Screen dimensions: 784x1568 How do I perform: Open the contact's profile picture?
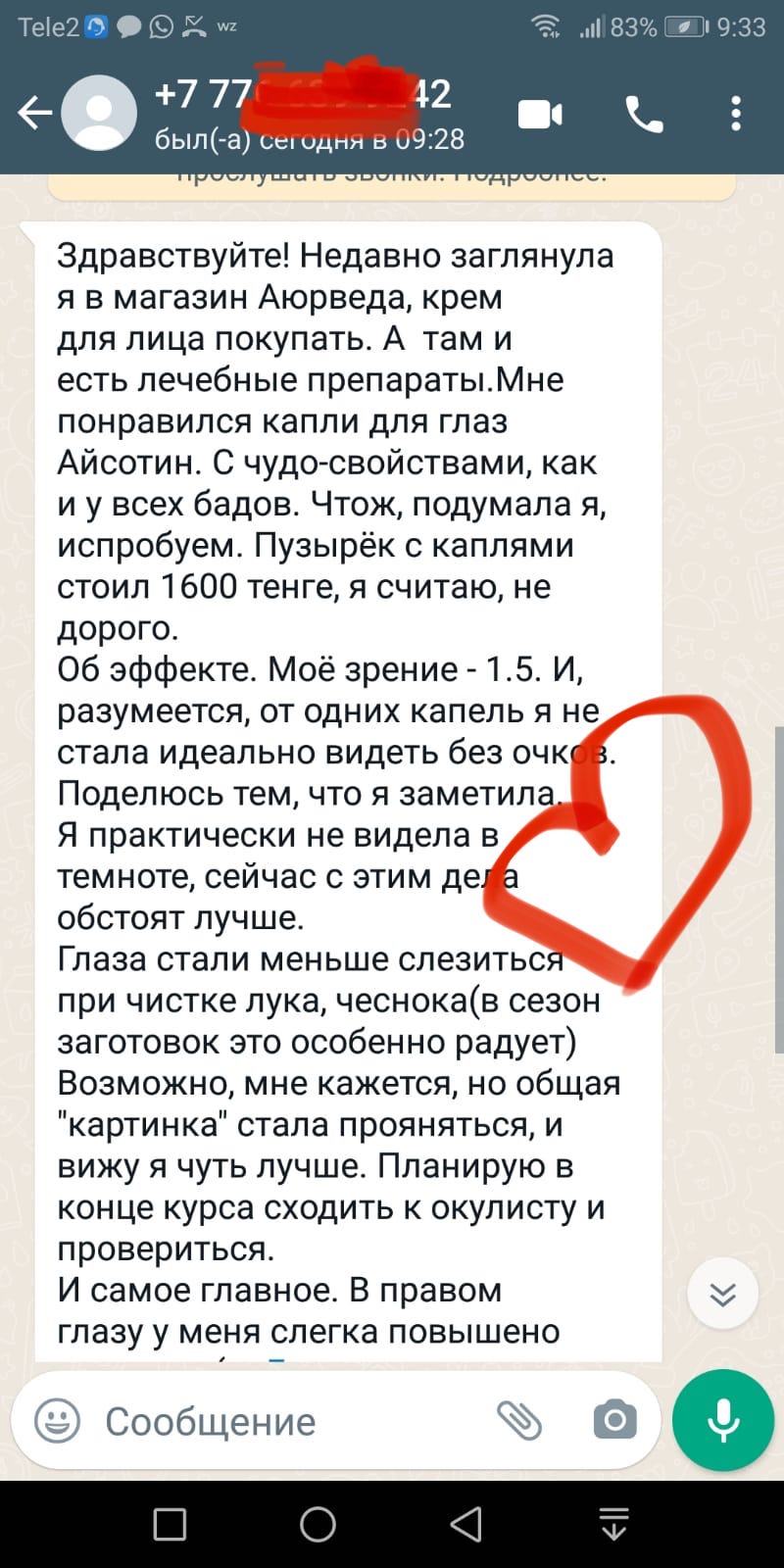[99, 114]
